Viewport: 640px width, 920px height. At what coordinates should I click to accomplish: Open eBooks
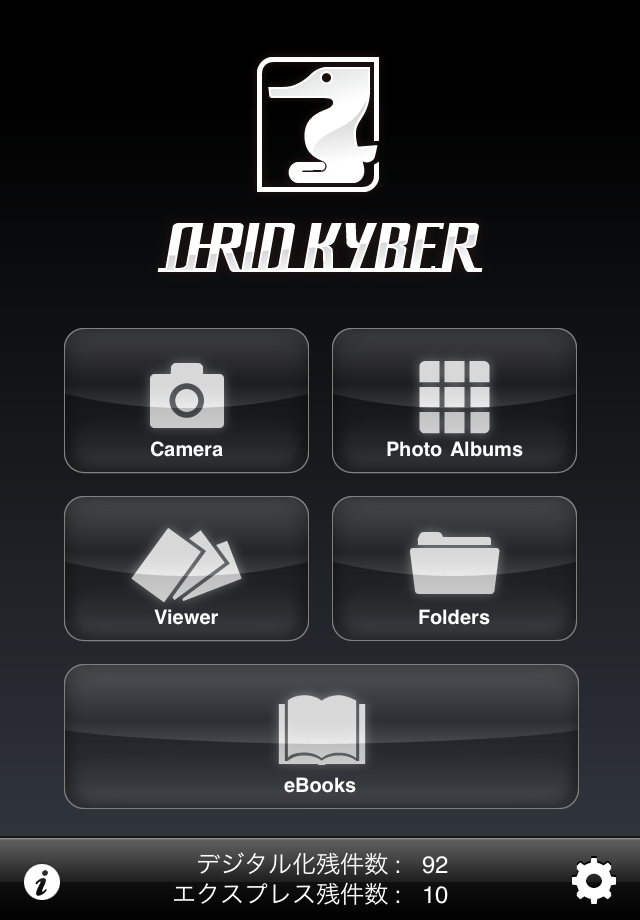[321, 736]
